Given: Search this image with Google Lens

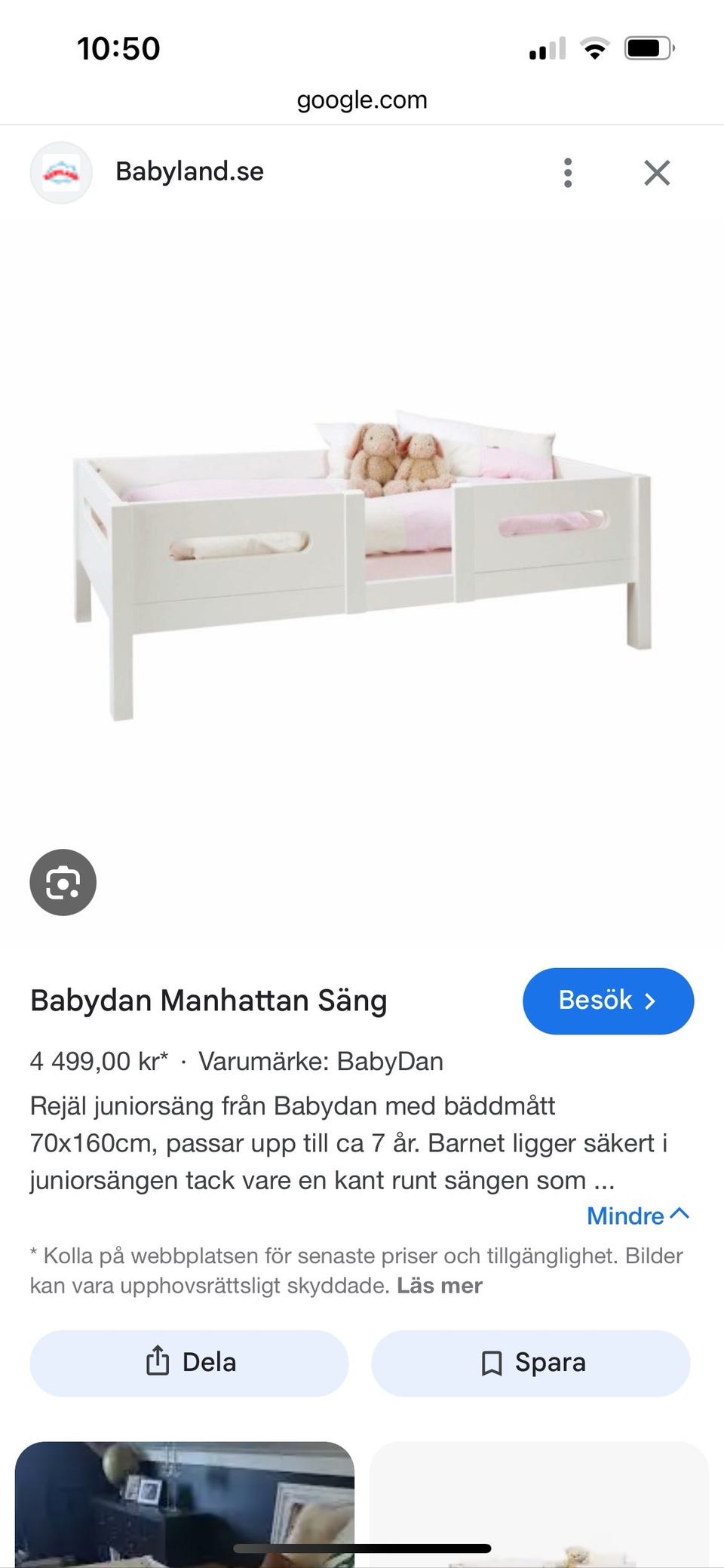Looking at the screenshot, I should (63, 882).
